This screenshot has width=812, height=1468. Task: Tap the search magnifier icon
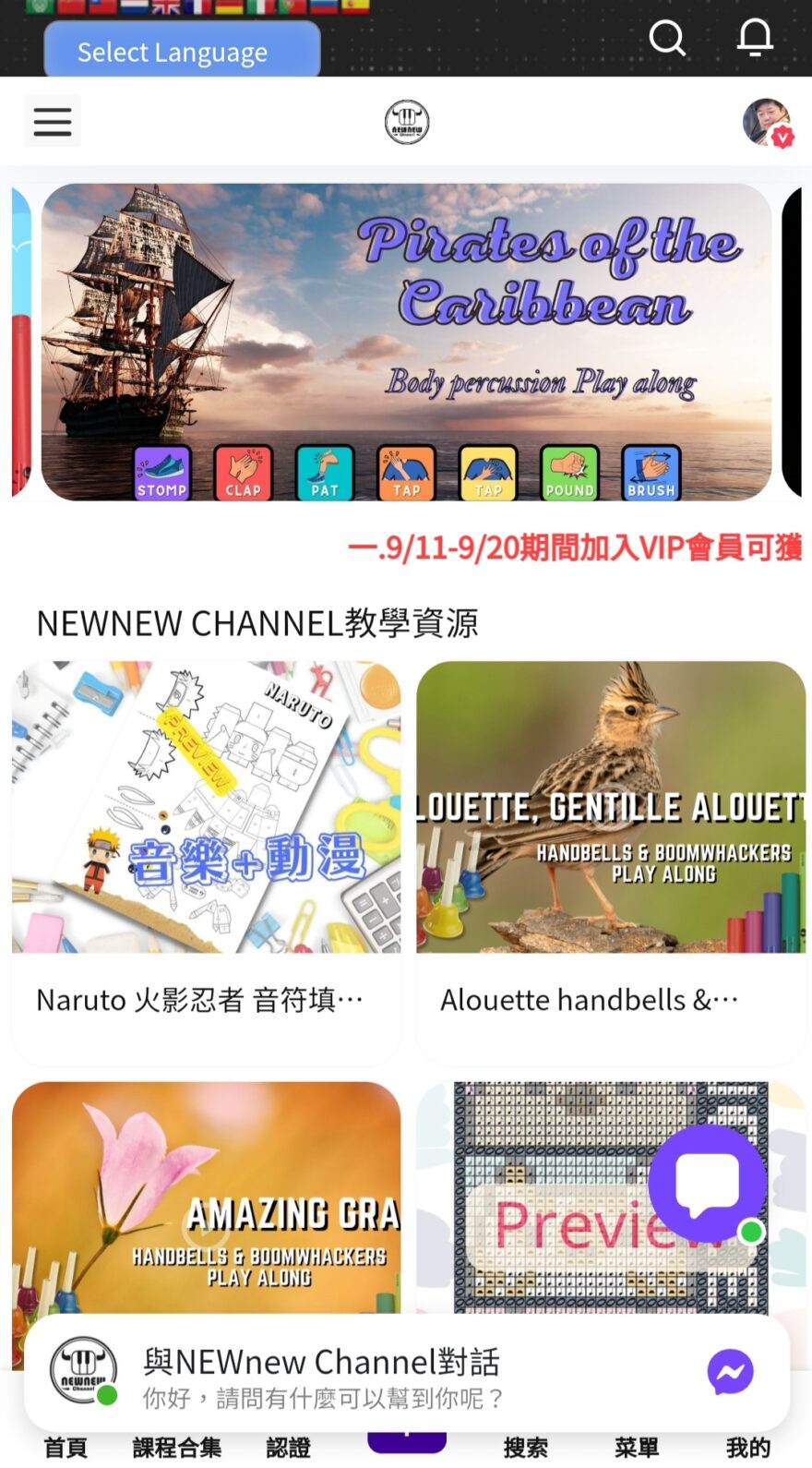click(x=667, y=38)
